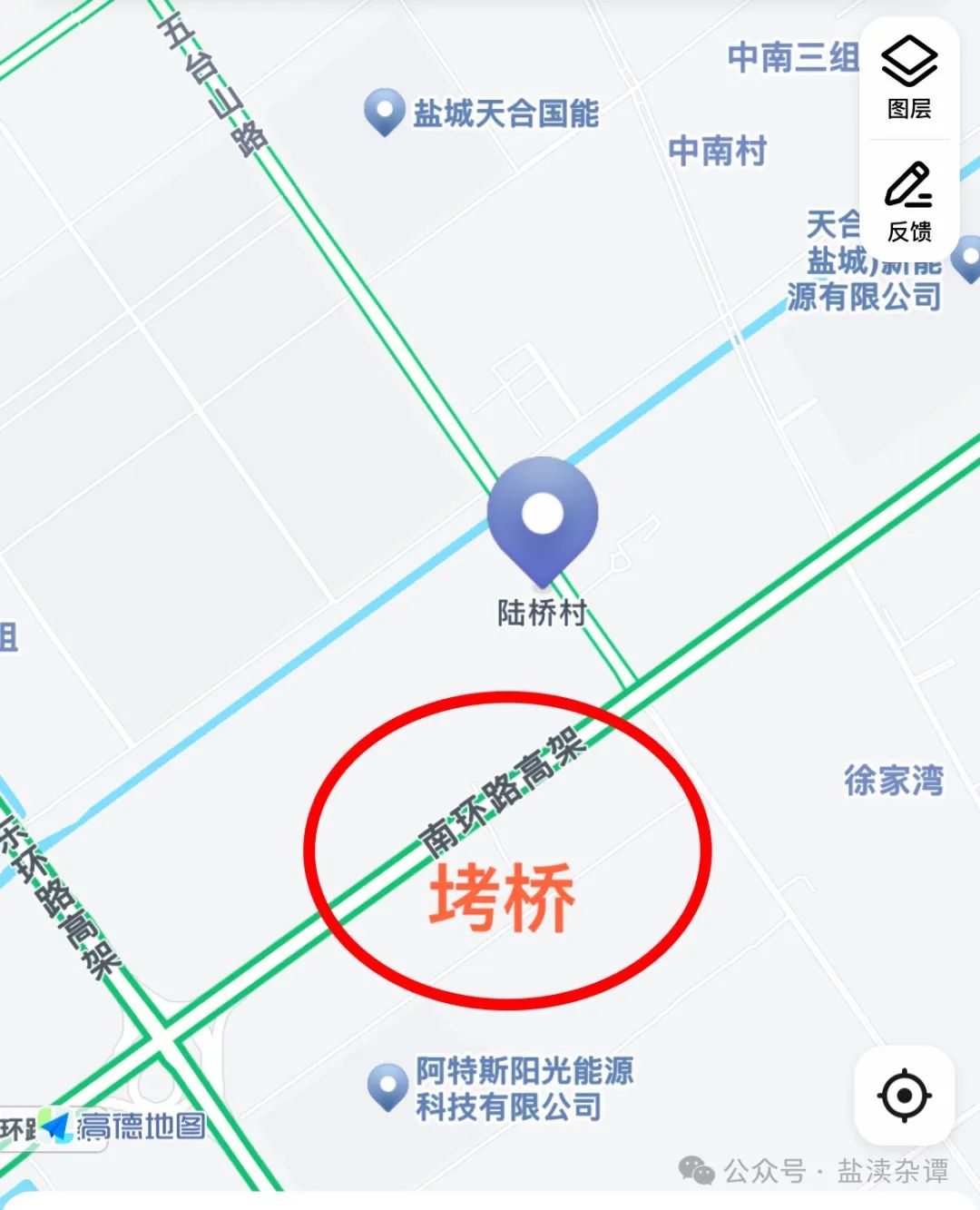Recenter map to my current location
Screen dimensions: 980x1210
[904, 1096]
